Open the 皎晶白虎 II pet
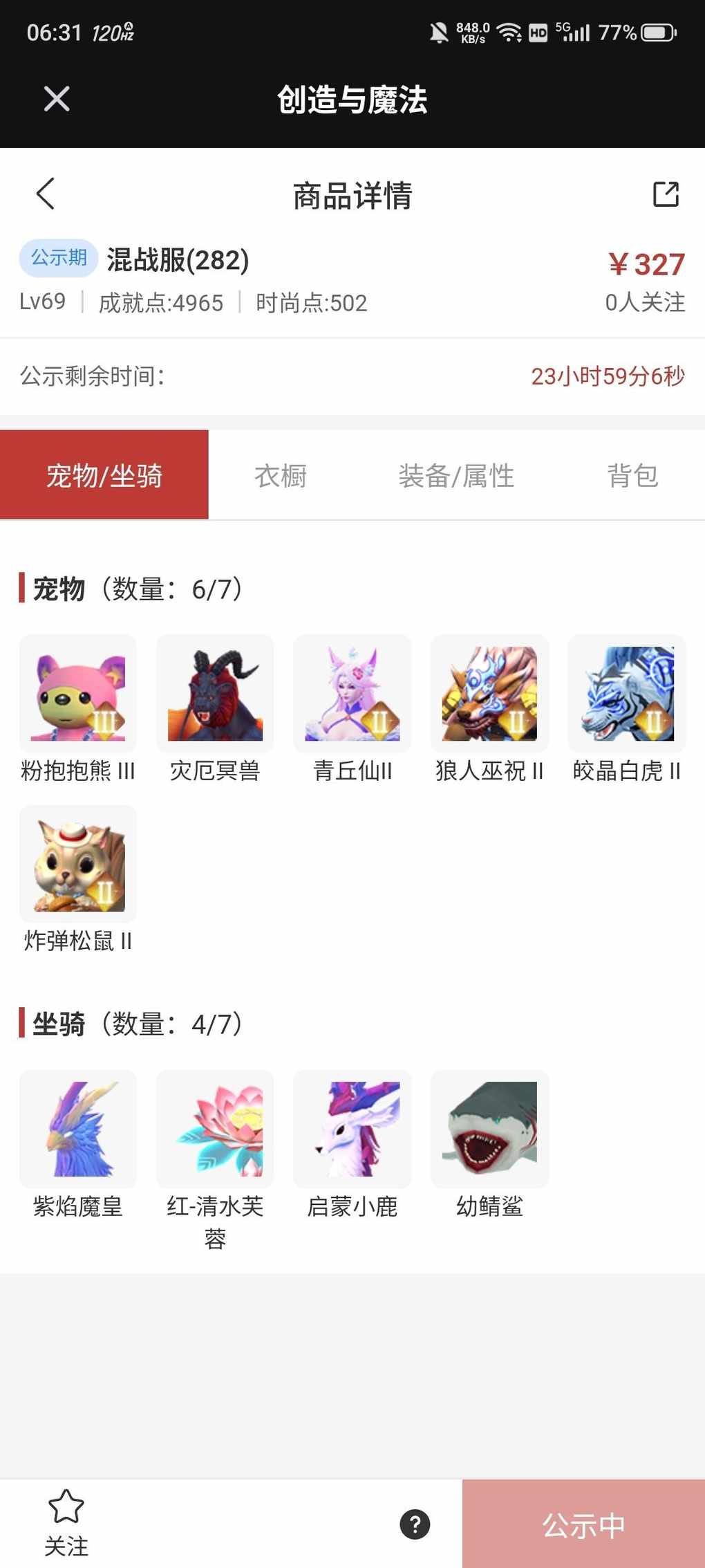The width and height of the screenshot is (705, 1568). click(627, 694)
